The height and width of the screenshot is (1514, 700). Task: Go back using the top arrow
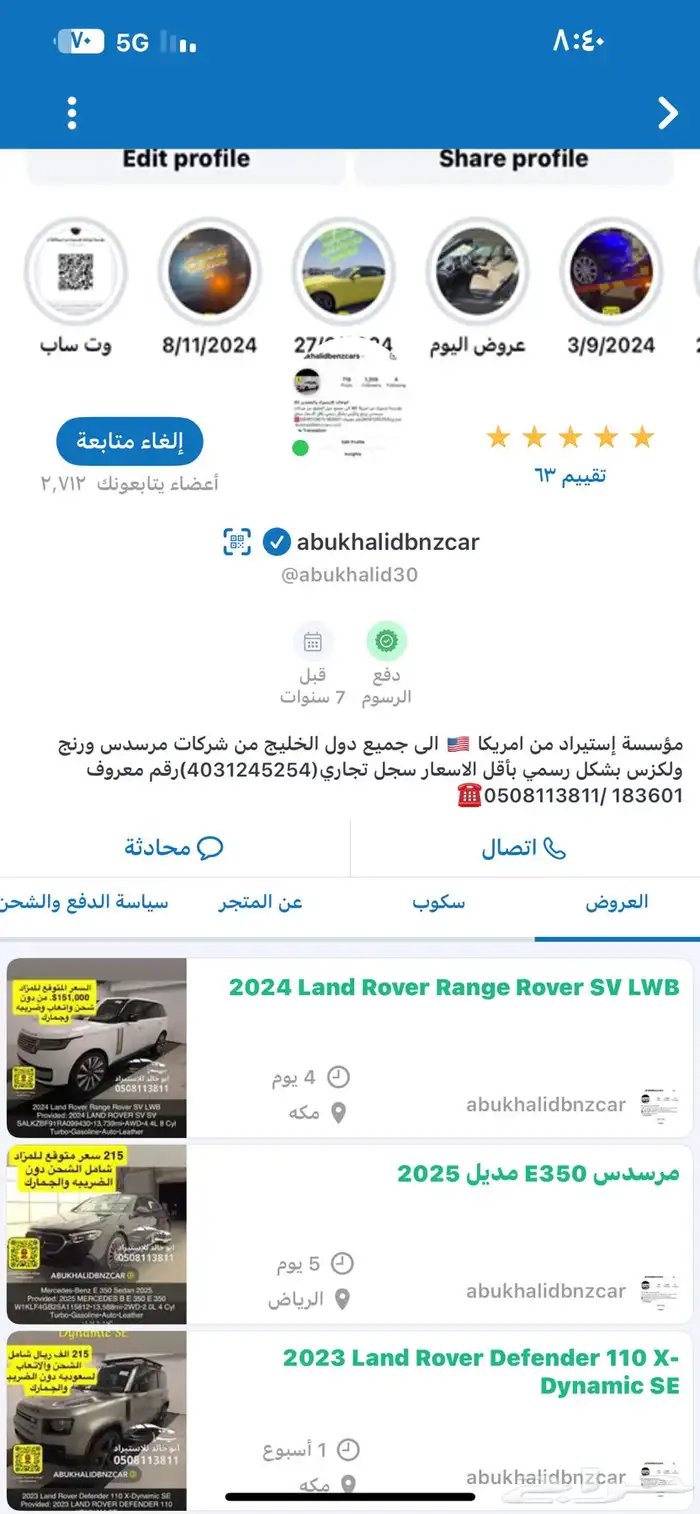tap(667, 113)
